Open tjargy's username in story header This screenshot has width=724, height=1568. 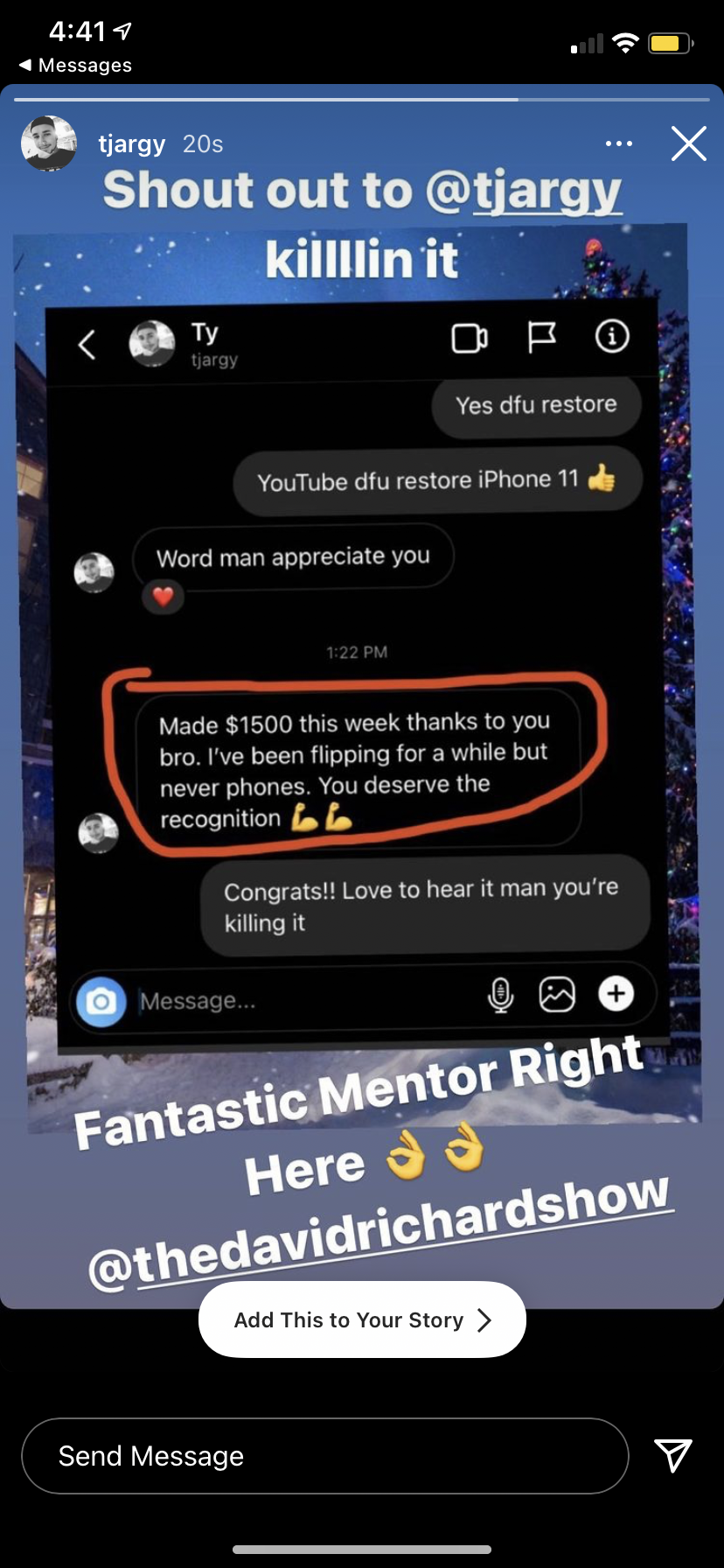point(132,143)
